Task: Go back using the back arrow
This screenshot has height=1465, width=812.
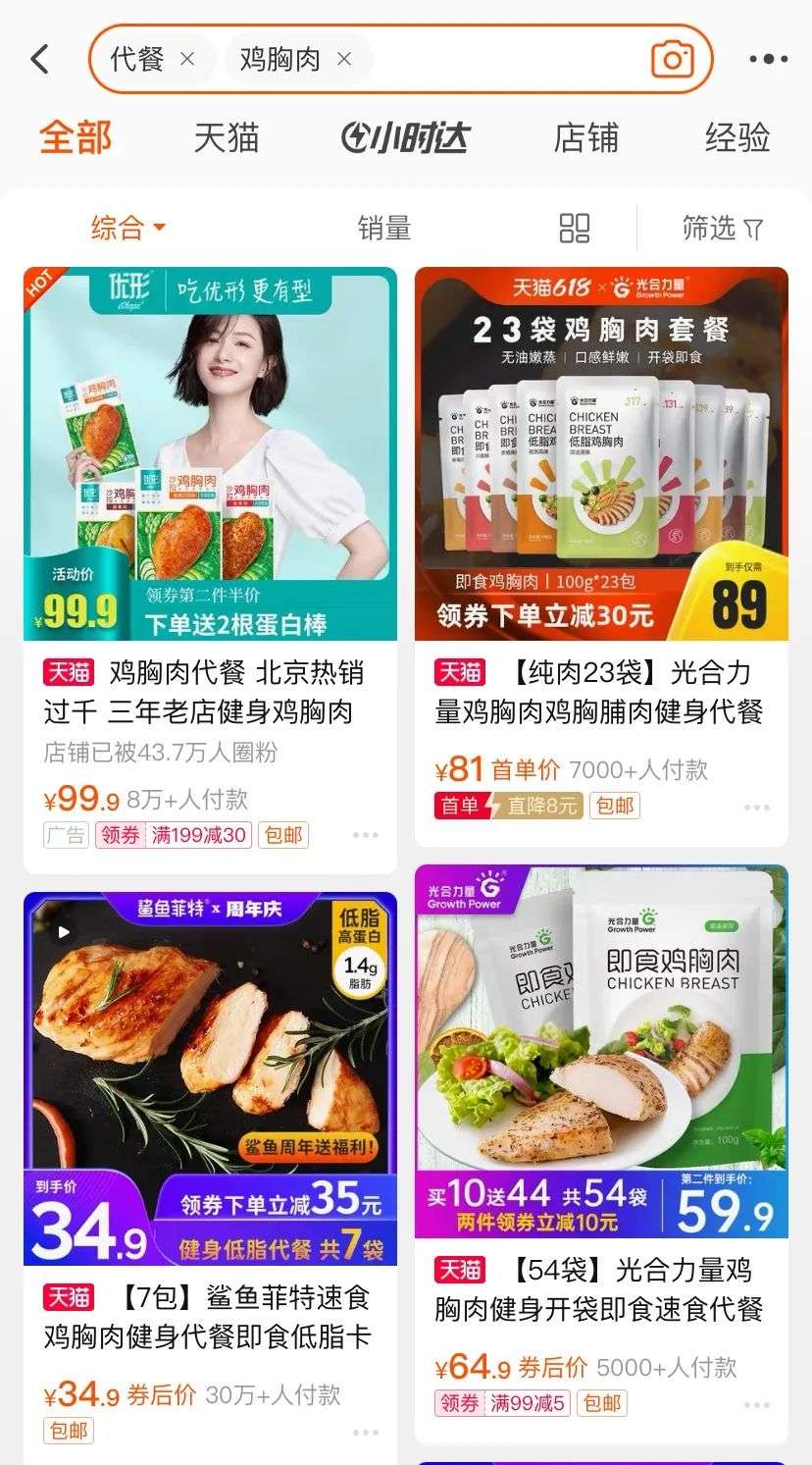Action: (x=40, y=59)
